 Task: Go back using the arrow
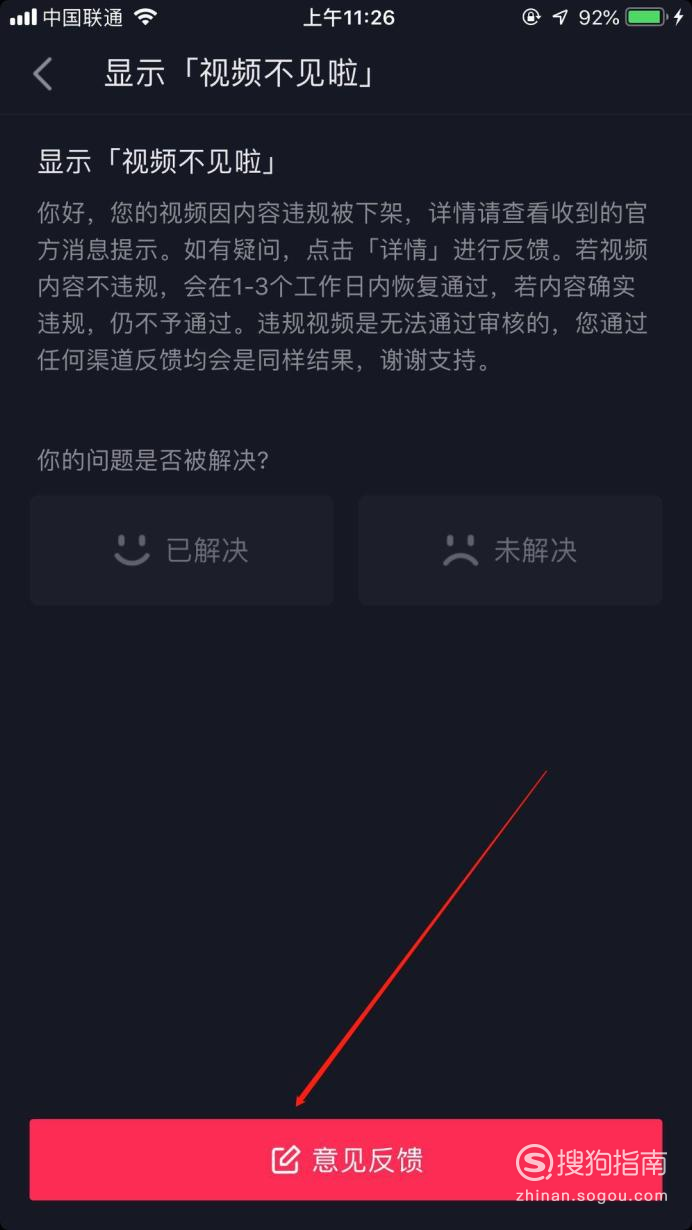(42, 75)
